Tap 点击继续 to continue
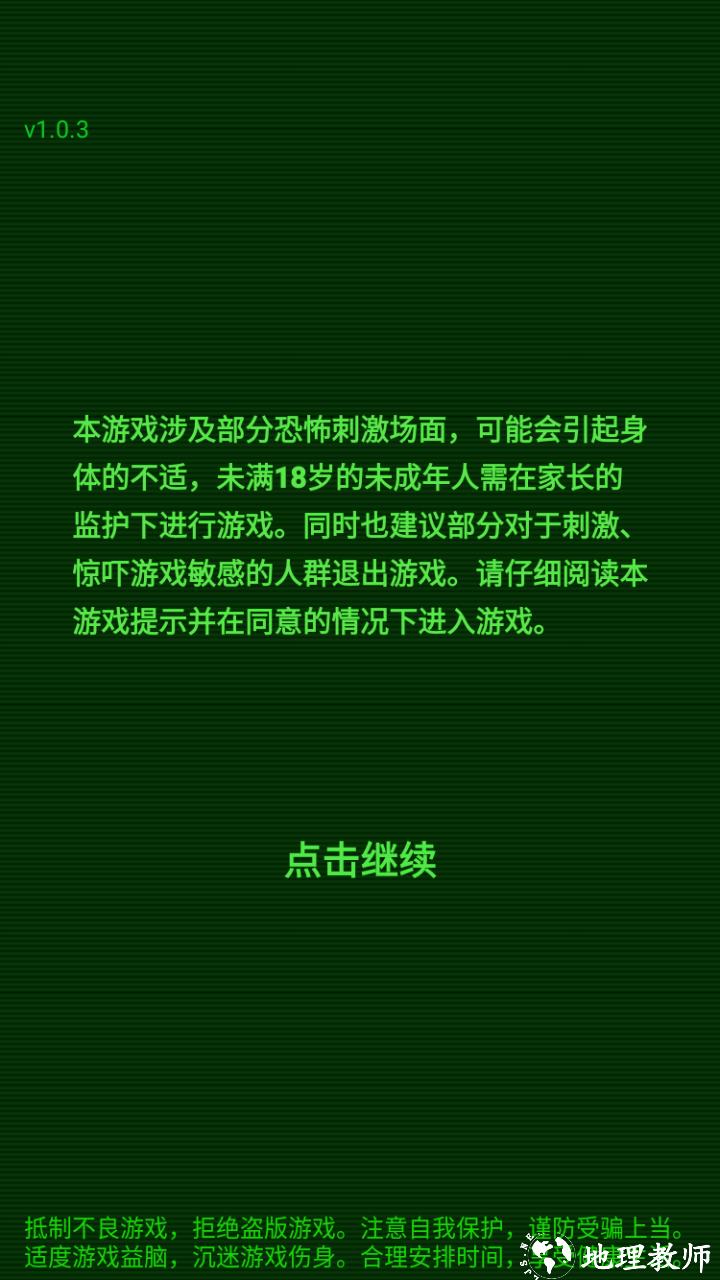This screenshot has width=720, height=1280. coord(360,860)
